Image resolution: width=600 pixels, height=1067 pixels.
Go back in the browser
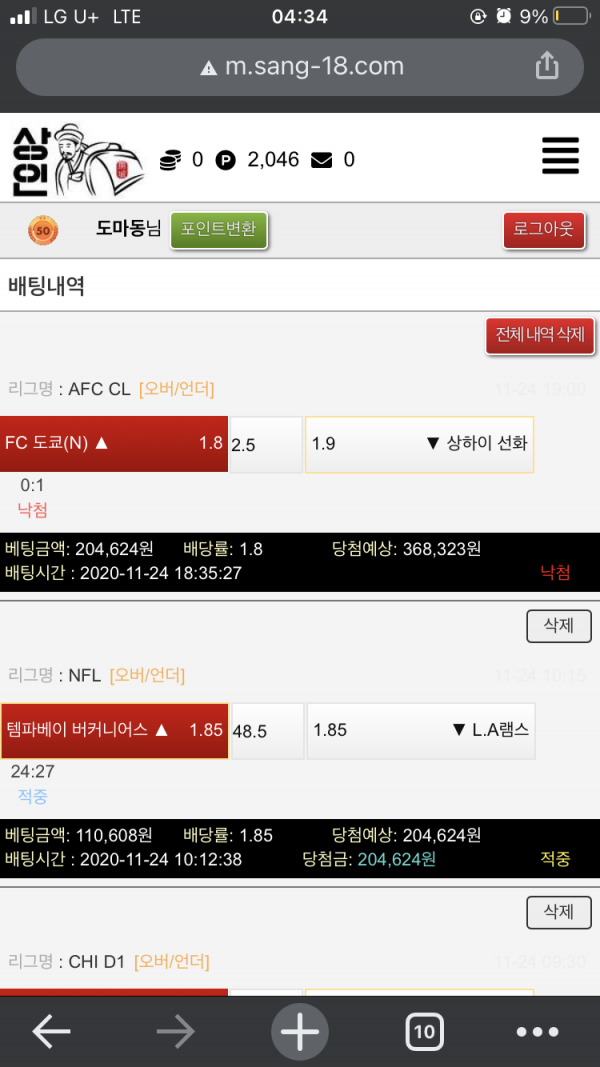(x=52, y=1031)
